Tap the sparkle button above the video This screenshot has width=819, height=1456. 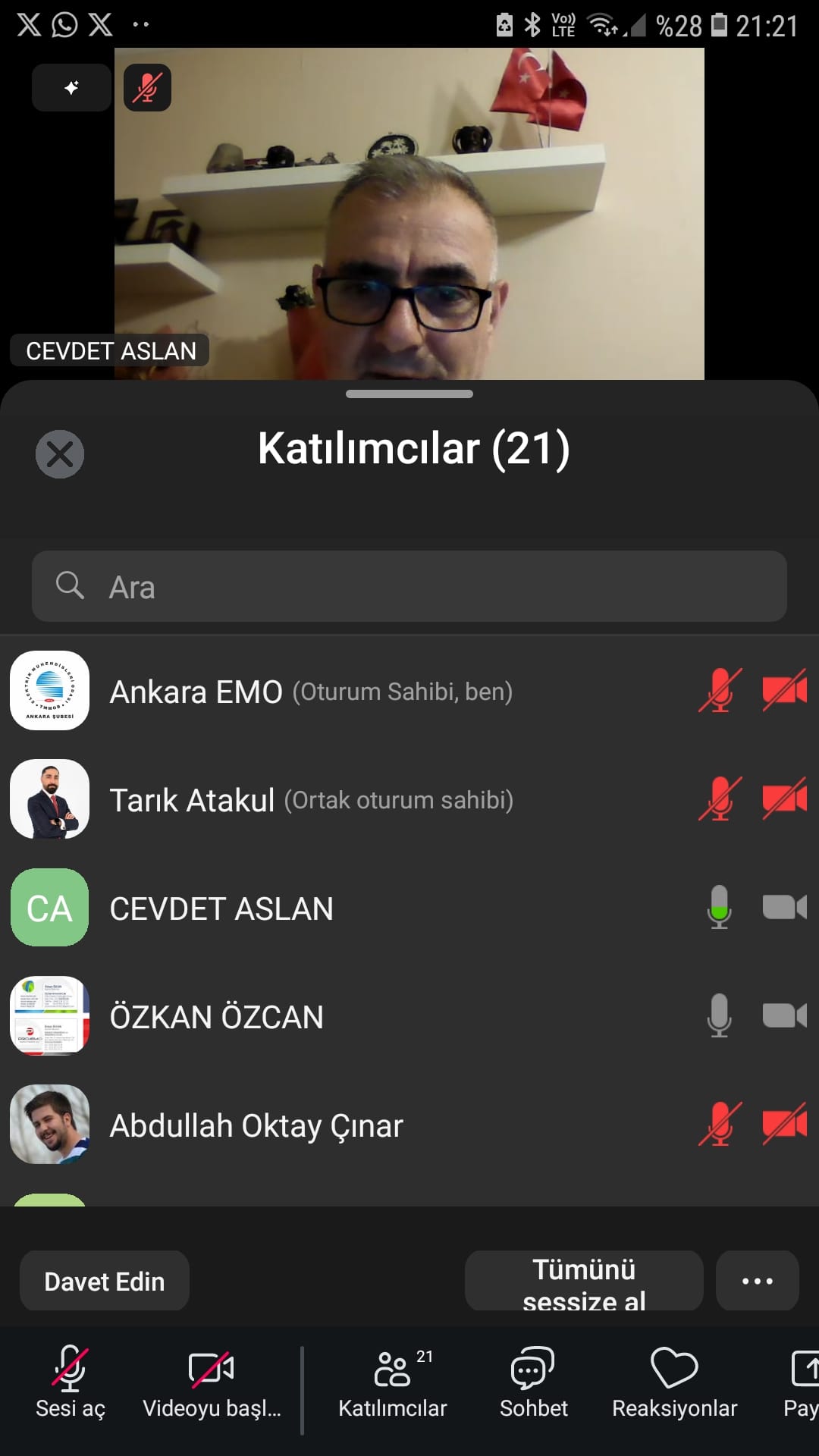[x=71, y=88]
